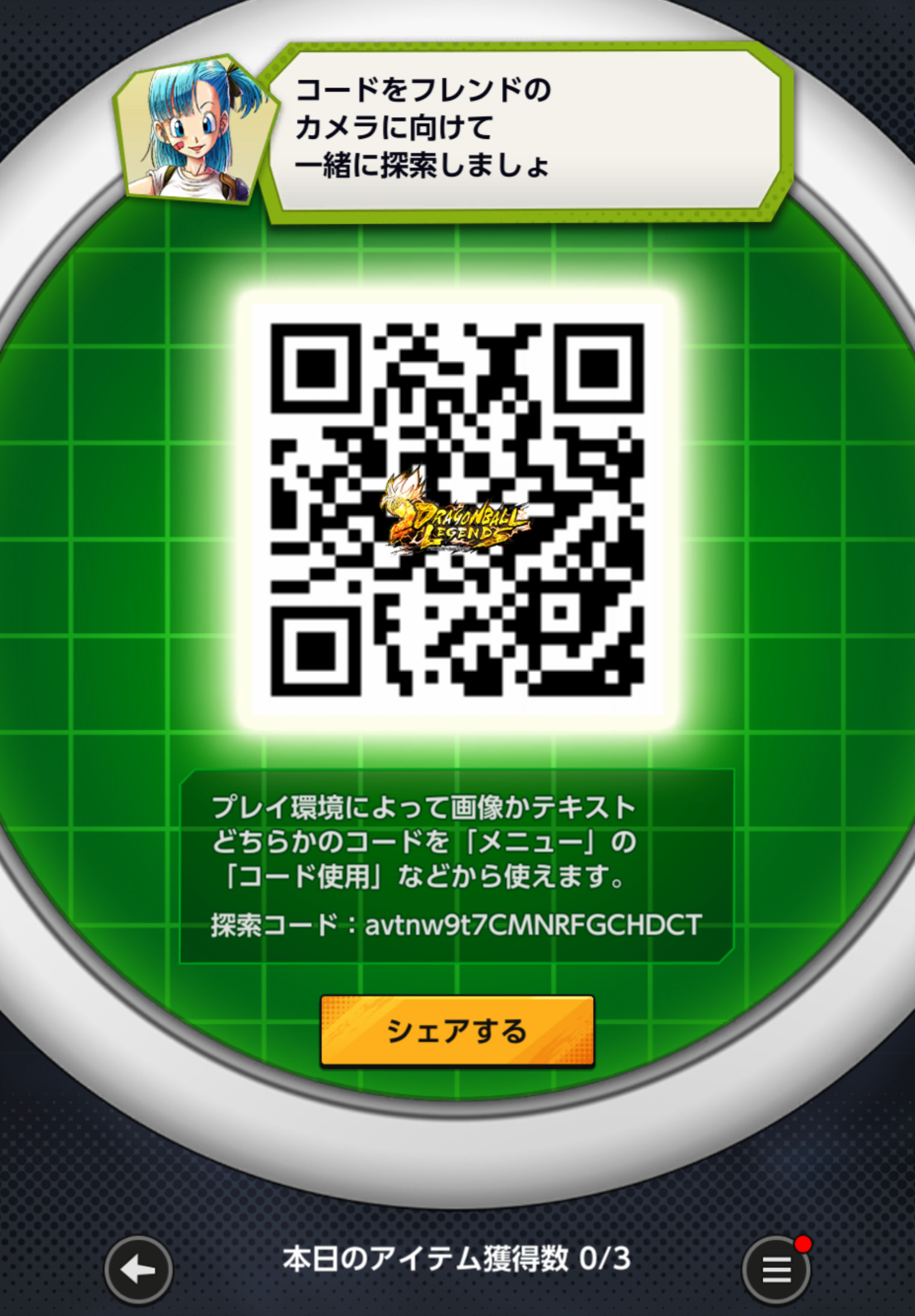The image size is (915, 1316).
Task: Open the hamburger menu button
Action: click(x=776, y=1270)
